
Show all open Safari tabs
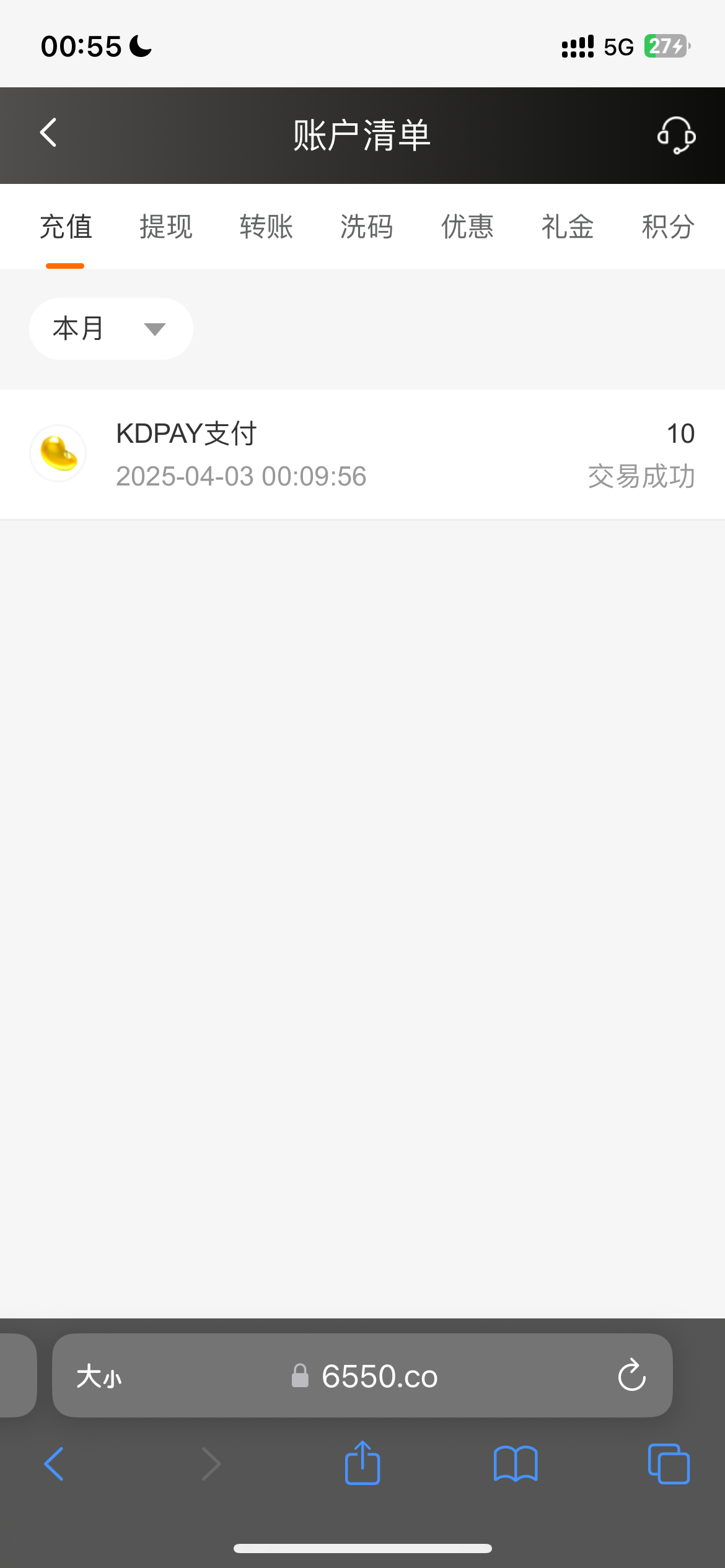click(x=668, y=1464)
